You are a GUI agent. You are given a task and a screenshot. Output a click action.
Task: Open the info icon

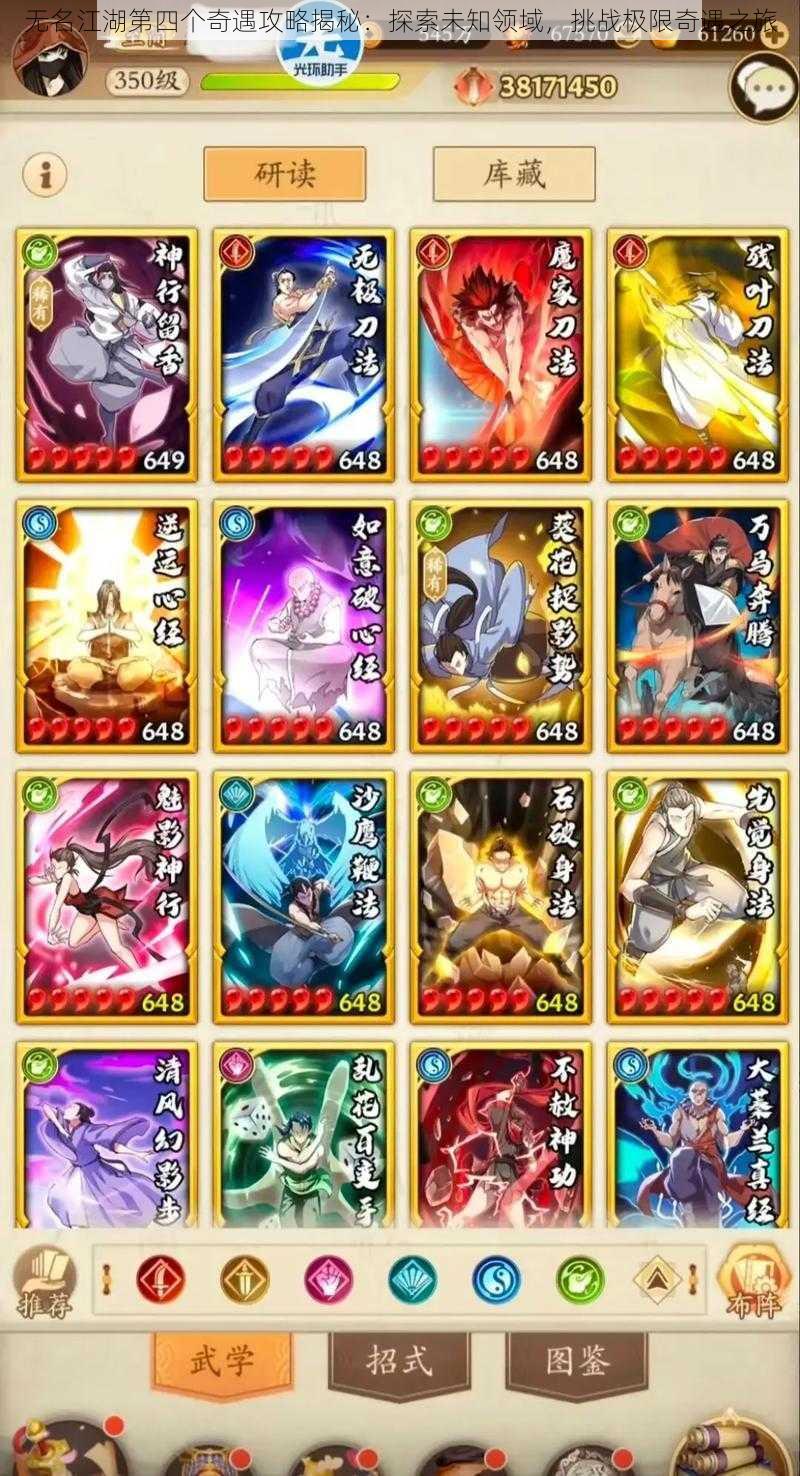coord(44,175)
